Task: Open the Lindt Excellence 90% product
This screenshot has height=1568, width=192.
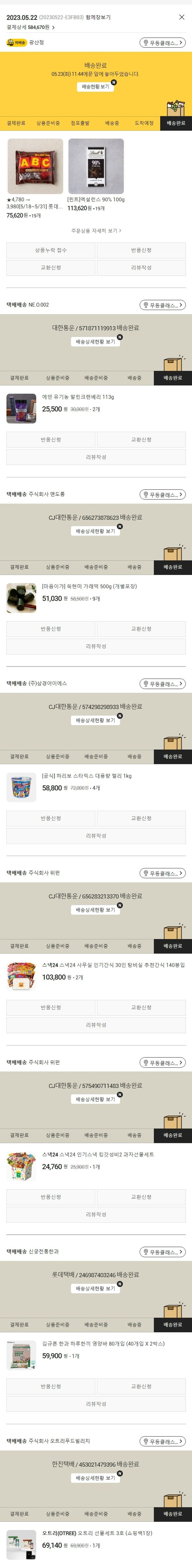Action: [96, 166]
